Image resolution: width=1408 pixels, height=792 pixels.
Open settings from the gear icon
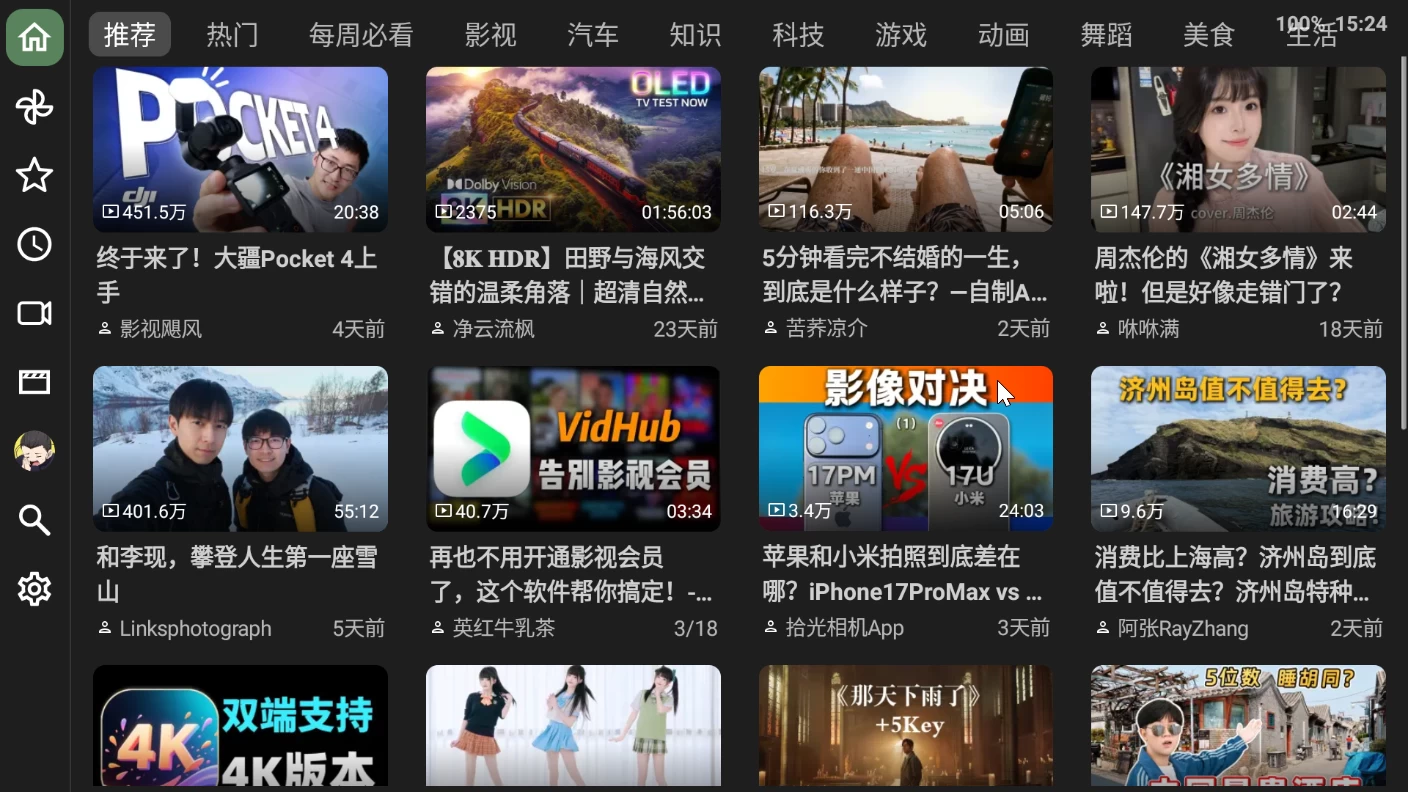(34, 589)
